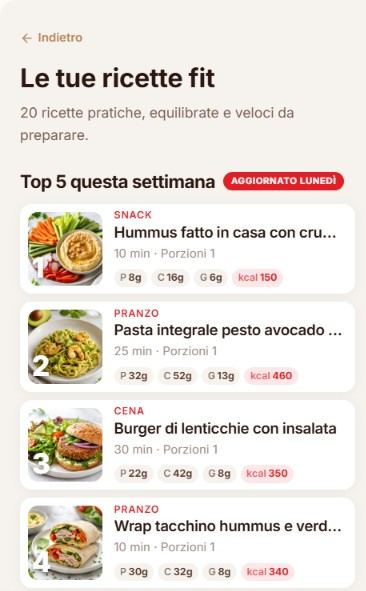This screenshot has width=366, height=591.
Task: Open the Hummus fatto in casa recipe
Action: pyautogui.click(x=187, y=249)
